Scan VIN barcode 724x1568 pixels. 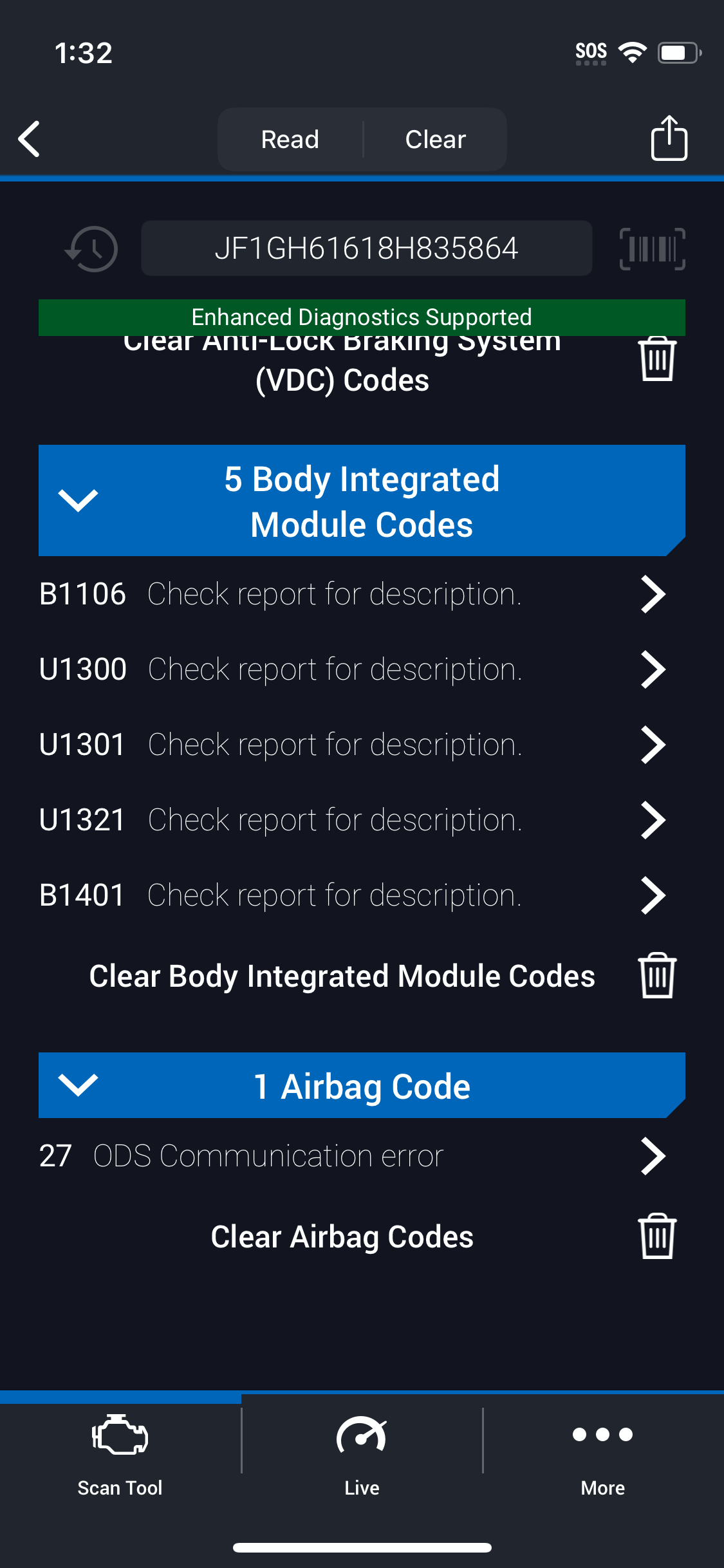coord(652,248)
